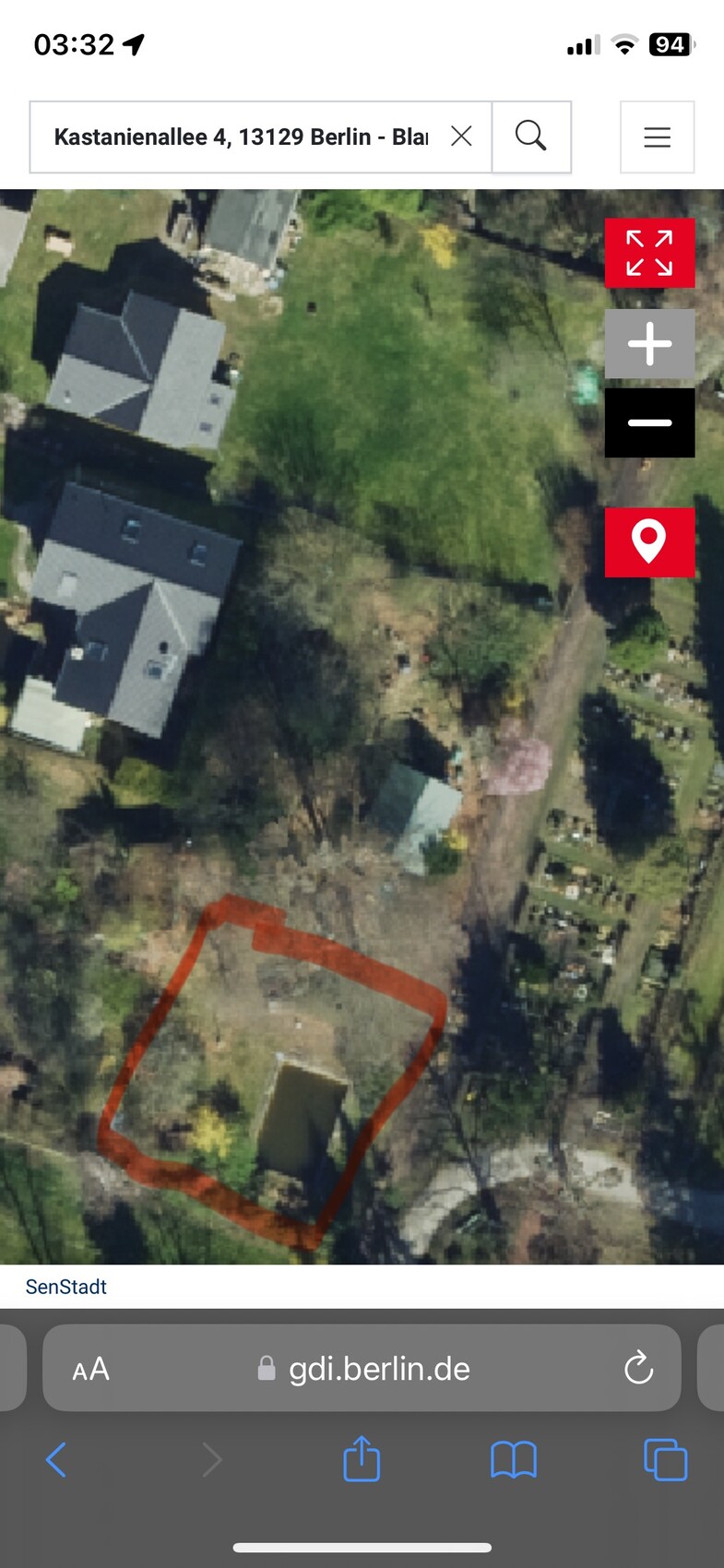Screen dimensions: 724x1568
Task: Tap the gdi.berlin.de address bar
Action: pyautogui.click(x=378, y=1369)
